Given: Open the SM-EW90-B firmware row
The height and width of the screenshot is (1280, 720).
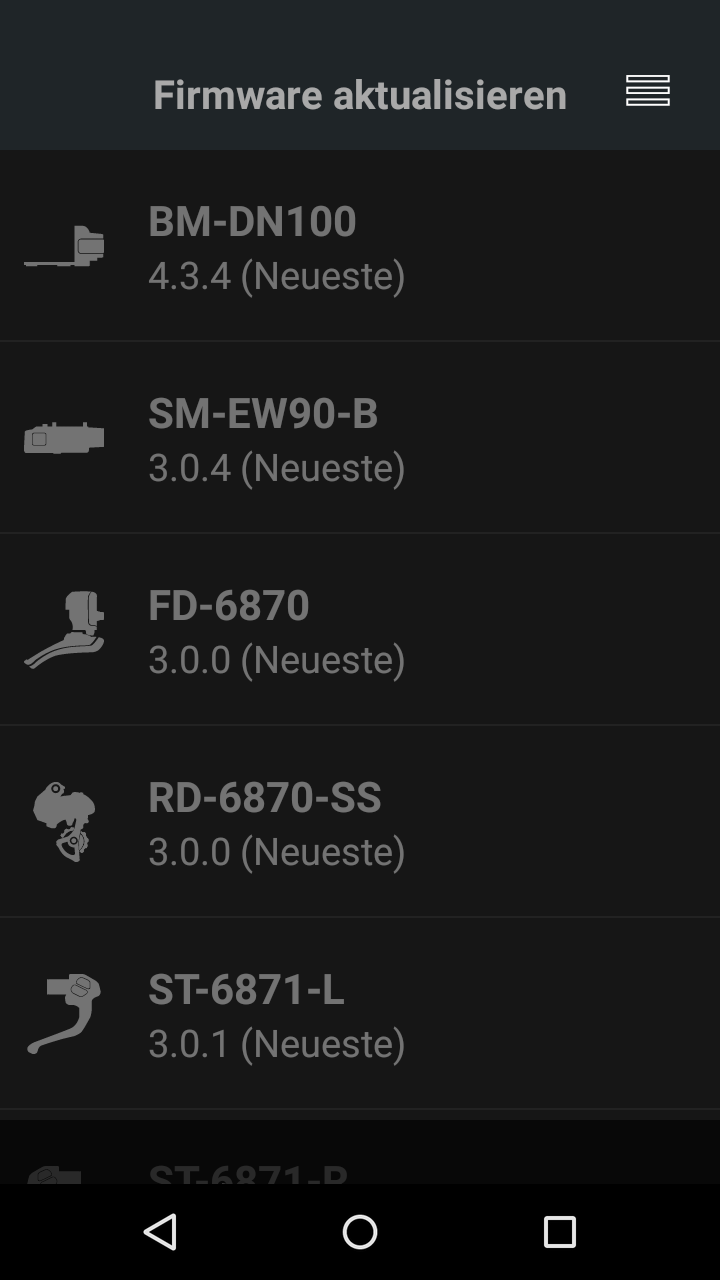Looking at the screenshot, I should point(360,439).
